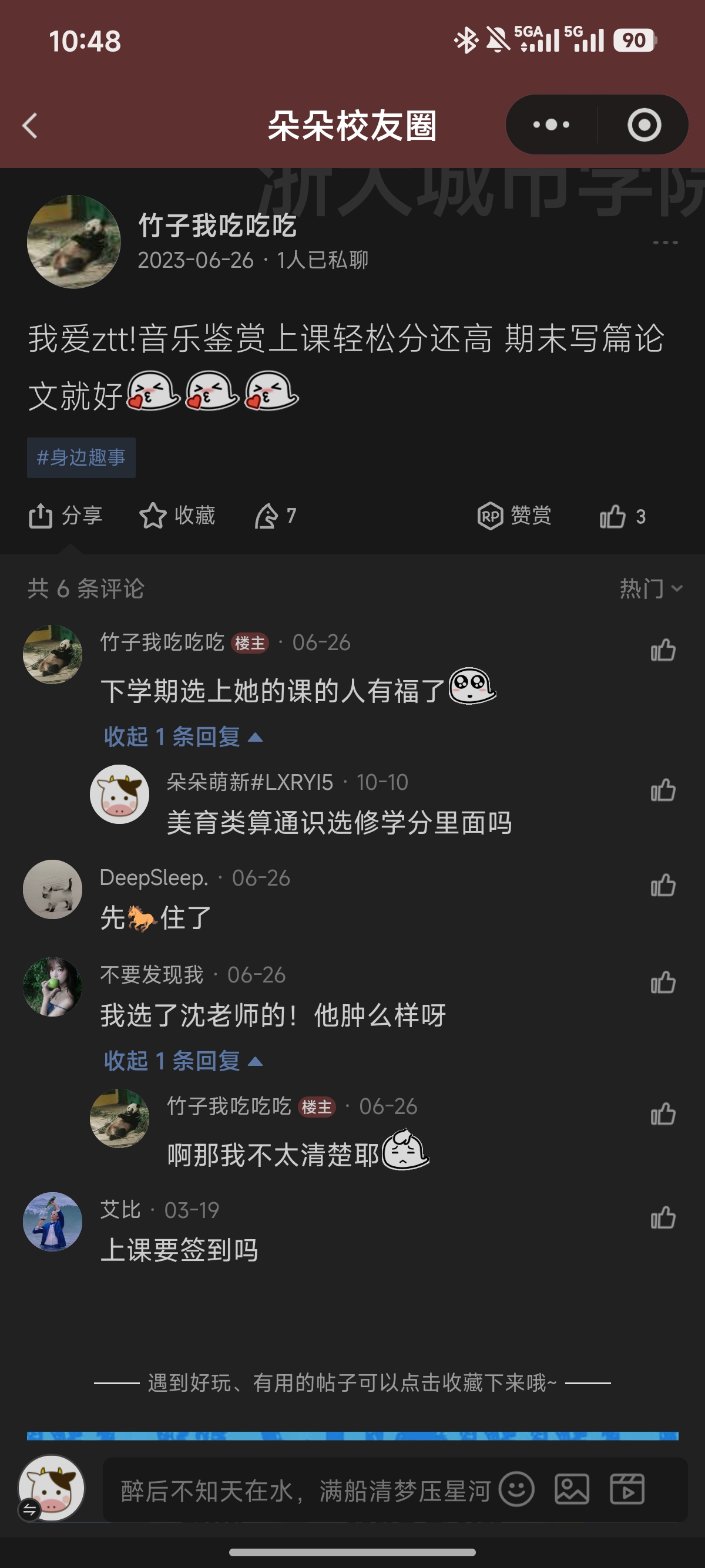Open the comment input field
This screenshot has width=705, height=1568.
(304, 1490)
